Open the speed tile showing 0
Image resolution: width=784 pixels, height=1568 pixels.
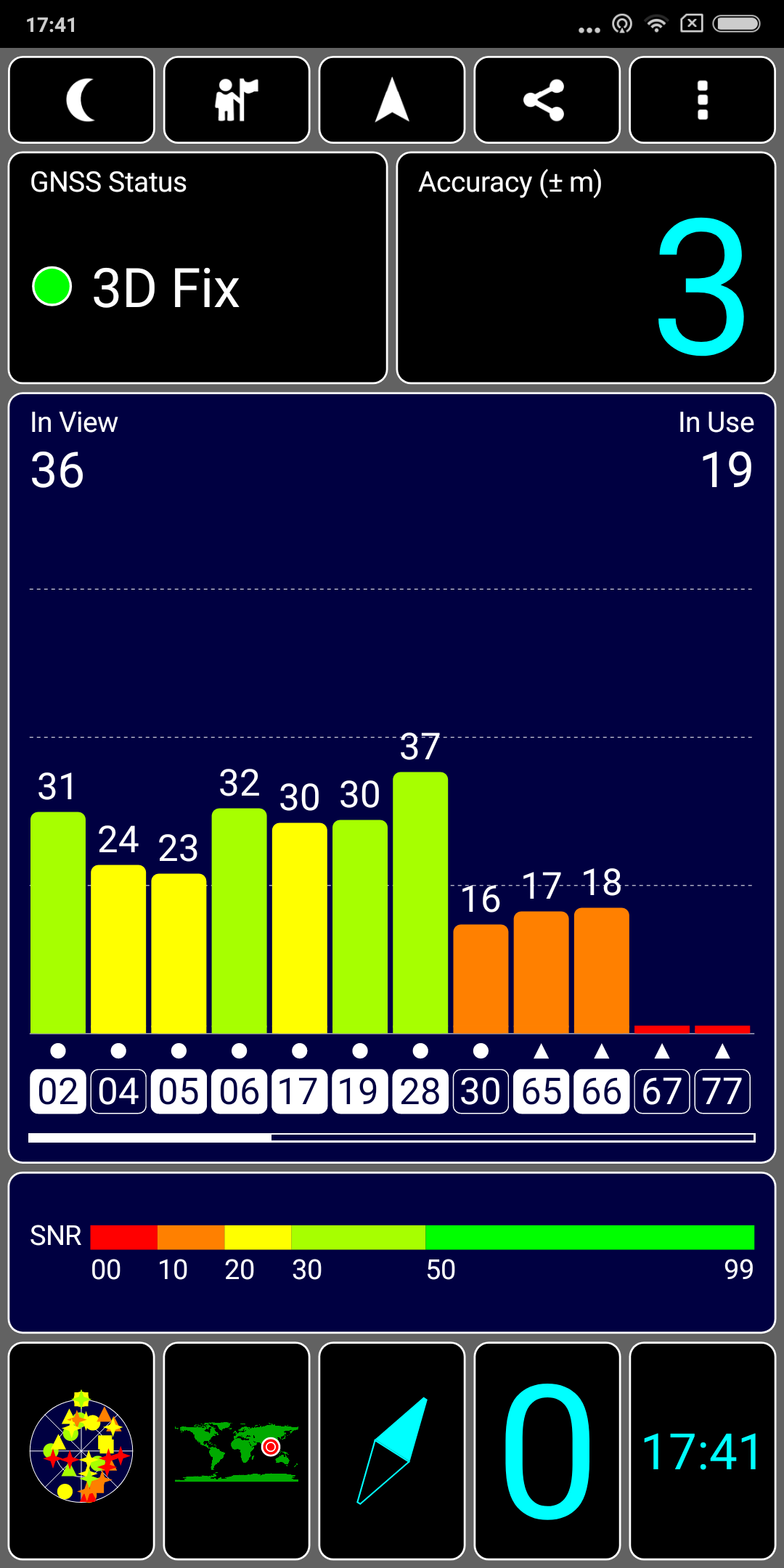tap(547, 1450)
